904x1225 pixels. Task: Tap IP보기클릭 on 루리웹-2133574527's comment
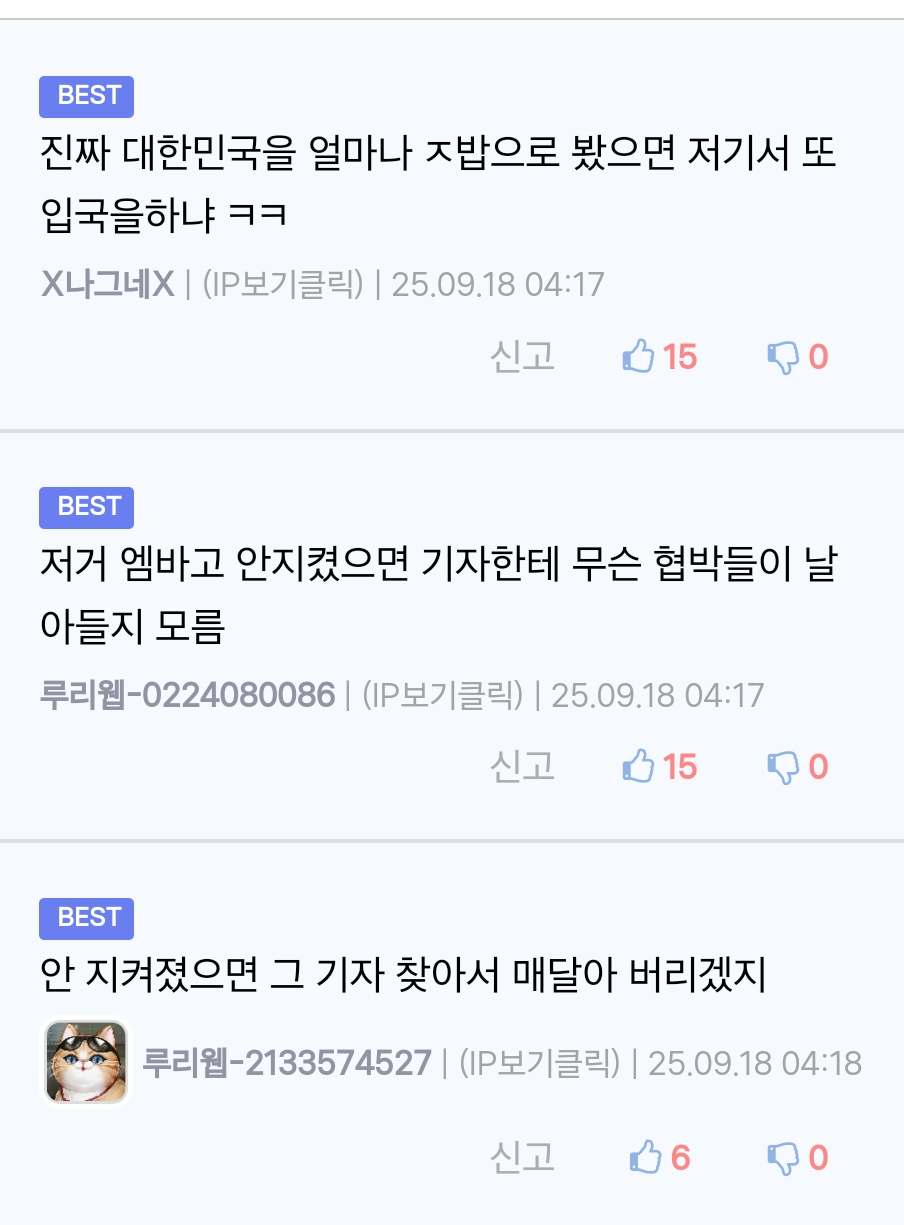[x=539, y=1062]
